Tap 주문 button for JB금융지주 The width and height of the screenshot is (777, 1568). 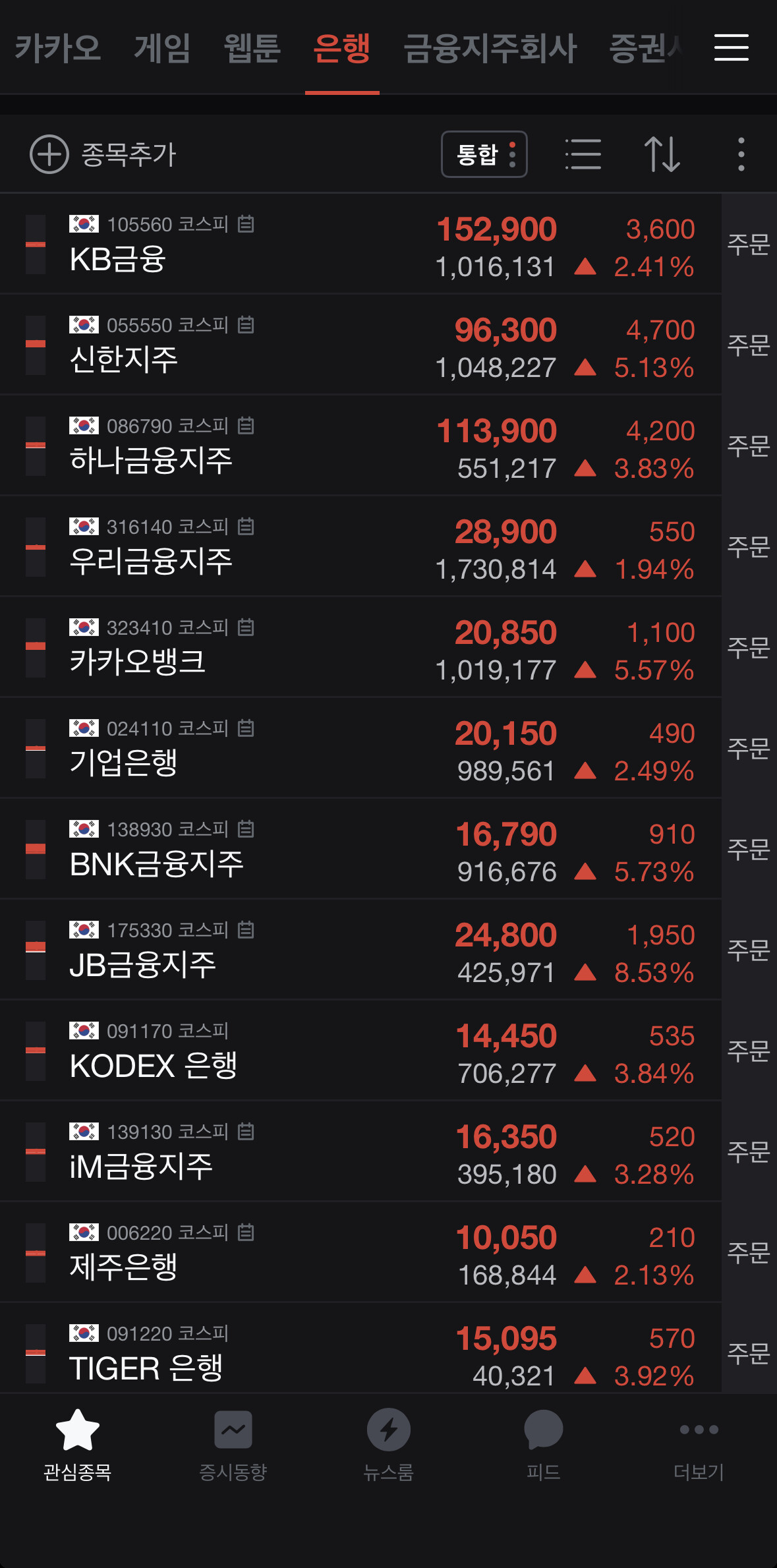click(749, 950)
